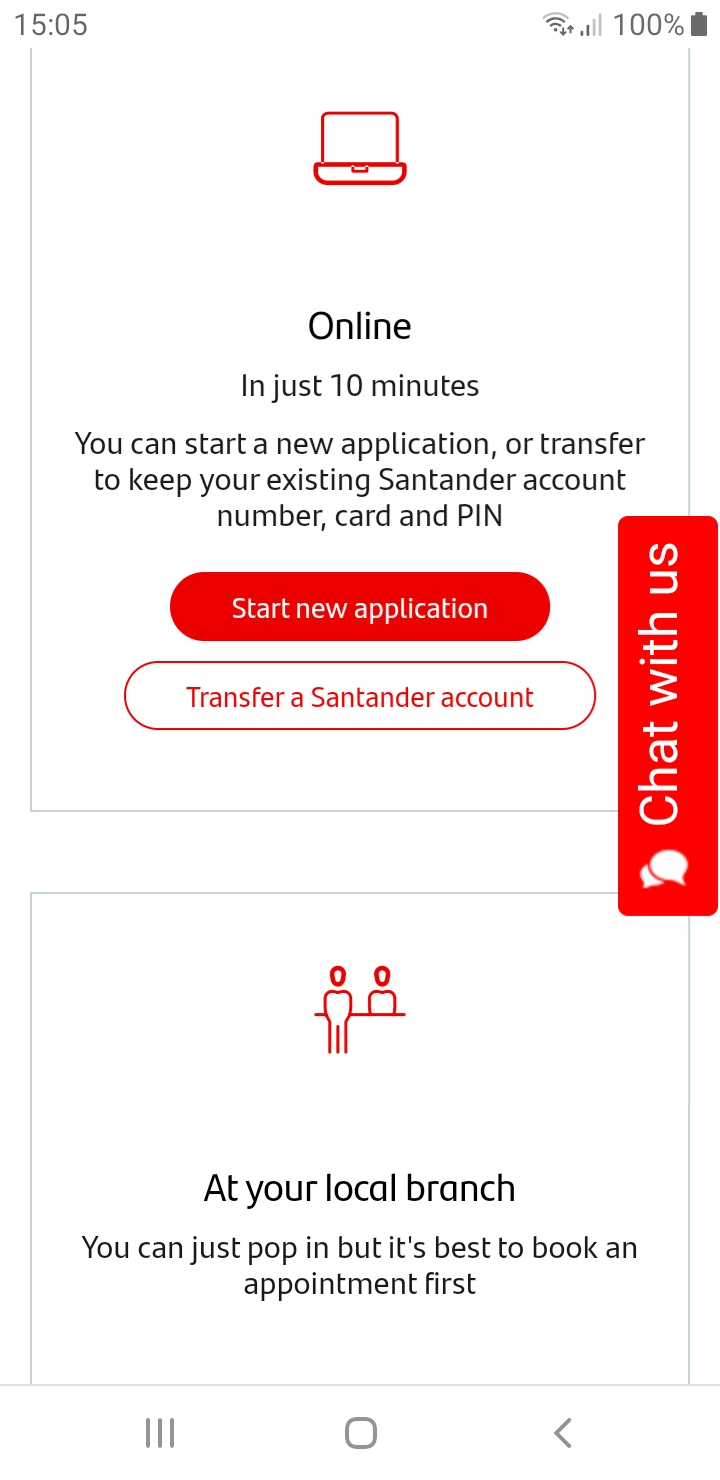
Task: Tap Start new application button
Action: click(360, 607)
